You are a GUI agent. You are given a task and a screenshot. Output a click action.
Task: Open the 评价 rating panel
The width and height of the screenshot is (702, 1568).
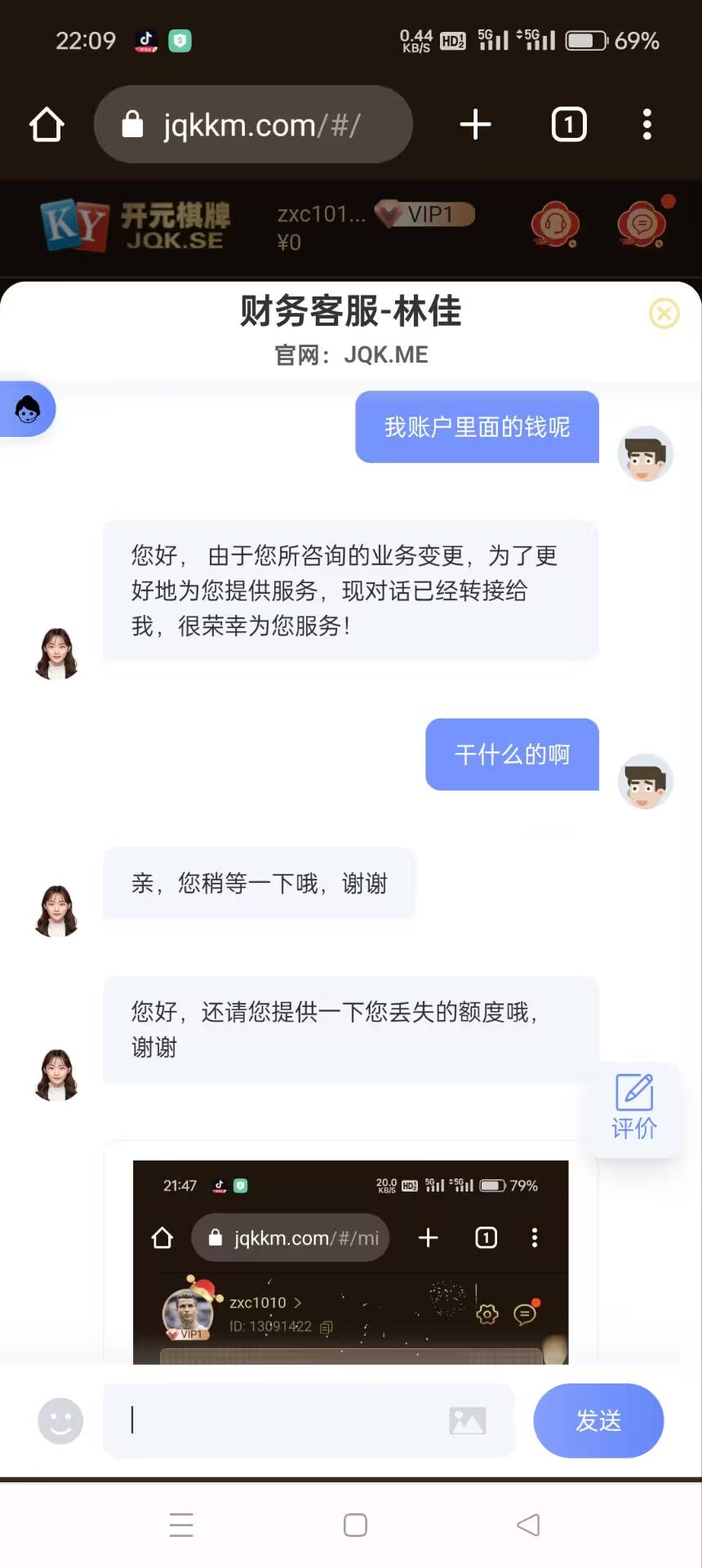[633, 1107]
